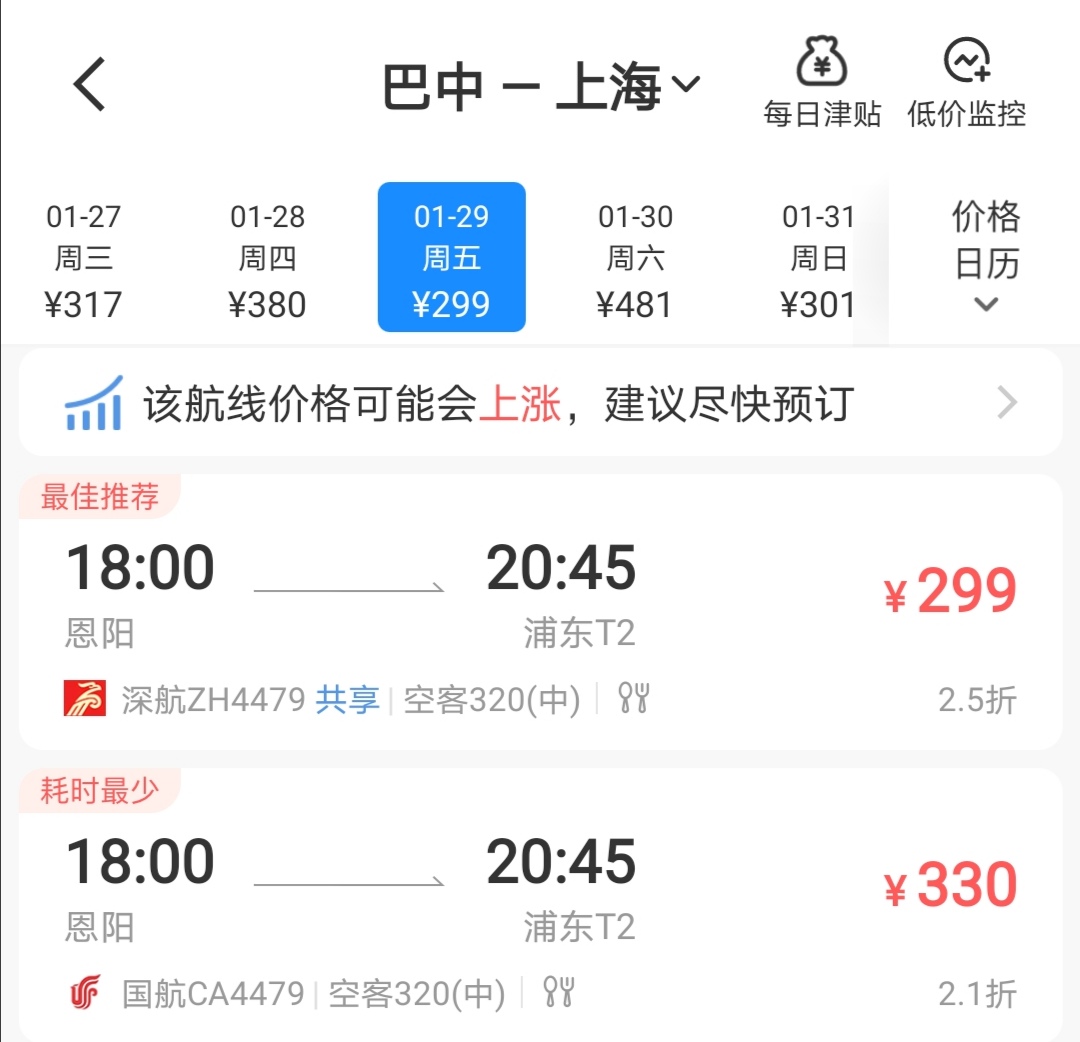Viewport: 1080px width, 1042px height.
Task: Open the price rise prediction banner
Action: coord(540,403)
